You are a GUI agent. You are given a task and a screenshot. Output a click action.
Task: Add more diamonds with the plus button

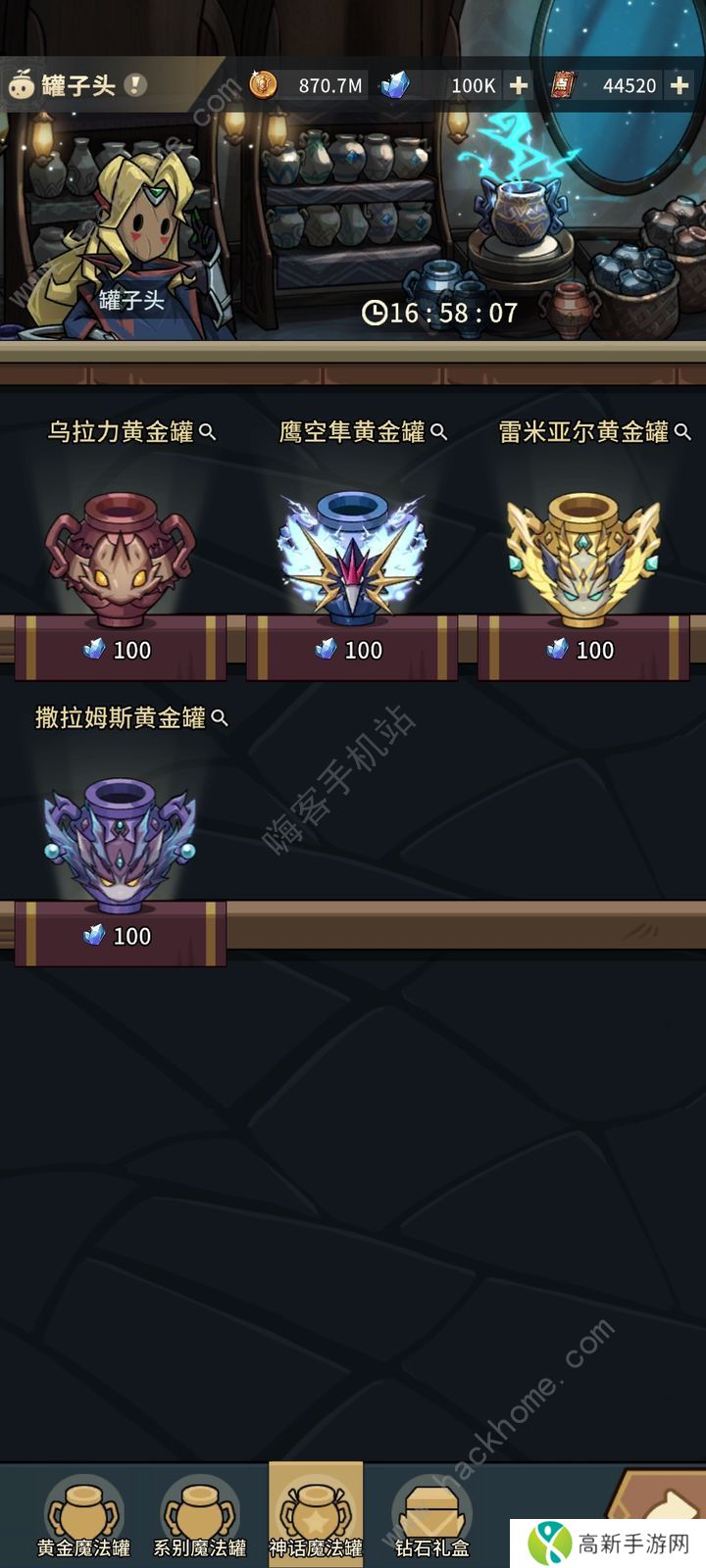tap(519, 85)
